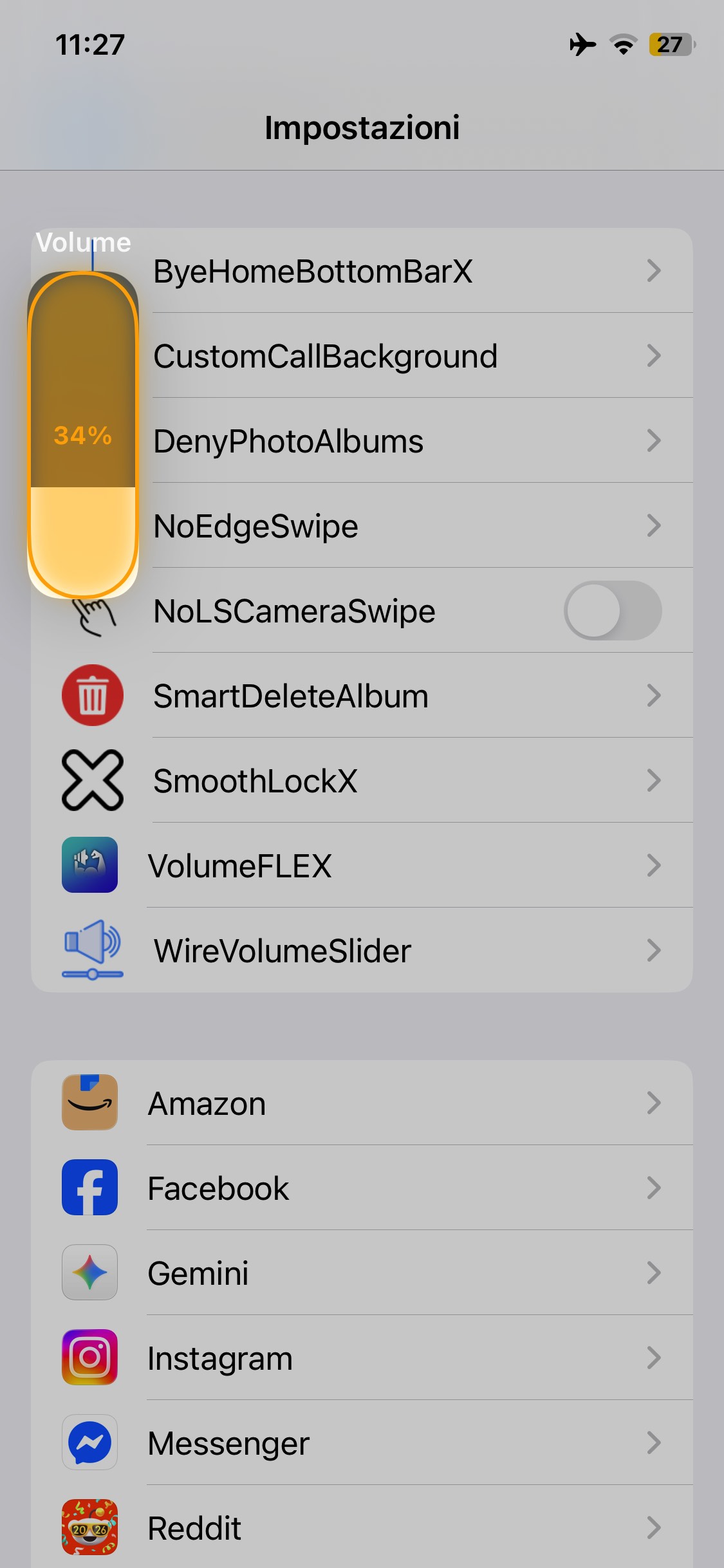The height and width of the screenshot is (1568, 724).
Task: Enable the NoLSCameraSwipe switch
Action: tap(612, 611)
